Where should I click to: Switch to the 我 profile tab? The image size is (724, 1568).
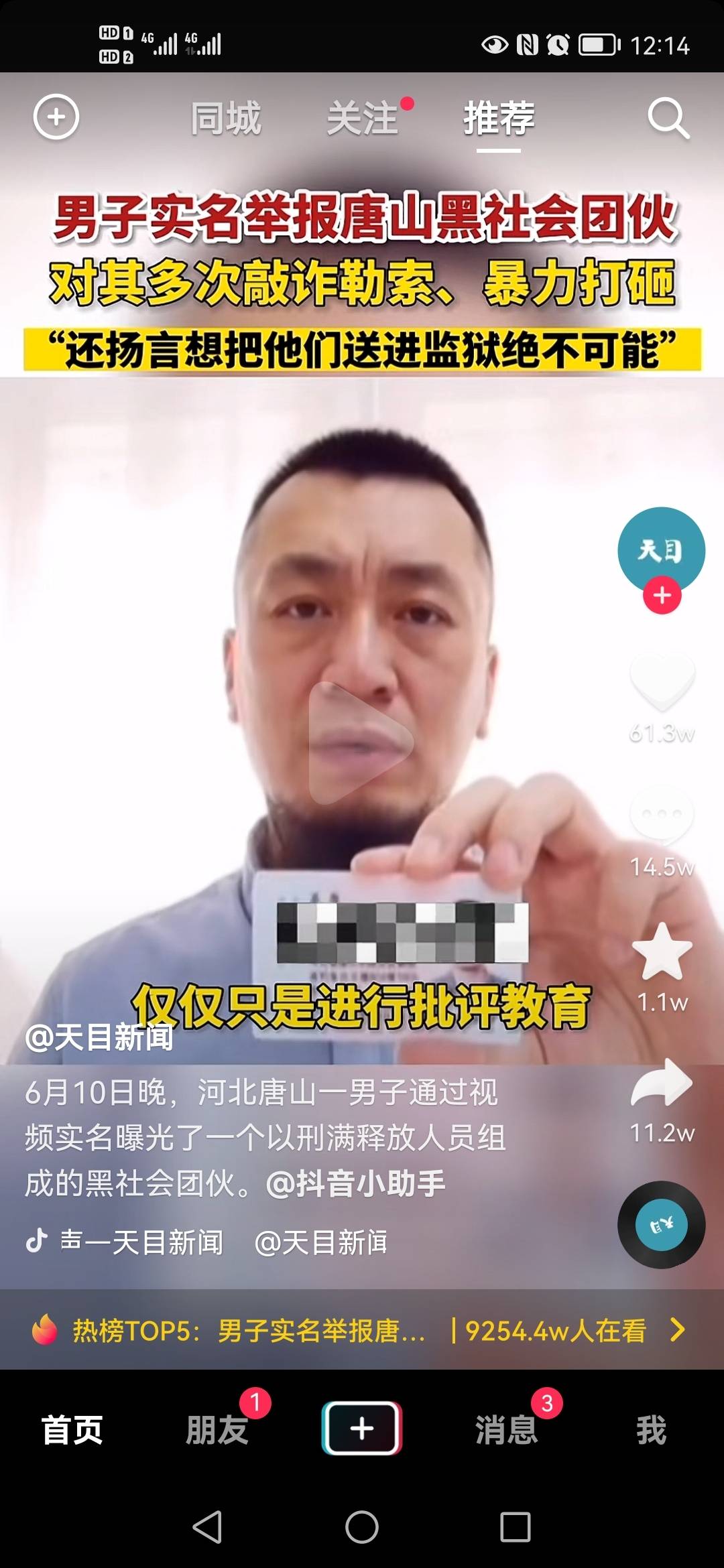(651, 1430)
